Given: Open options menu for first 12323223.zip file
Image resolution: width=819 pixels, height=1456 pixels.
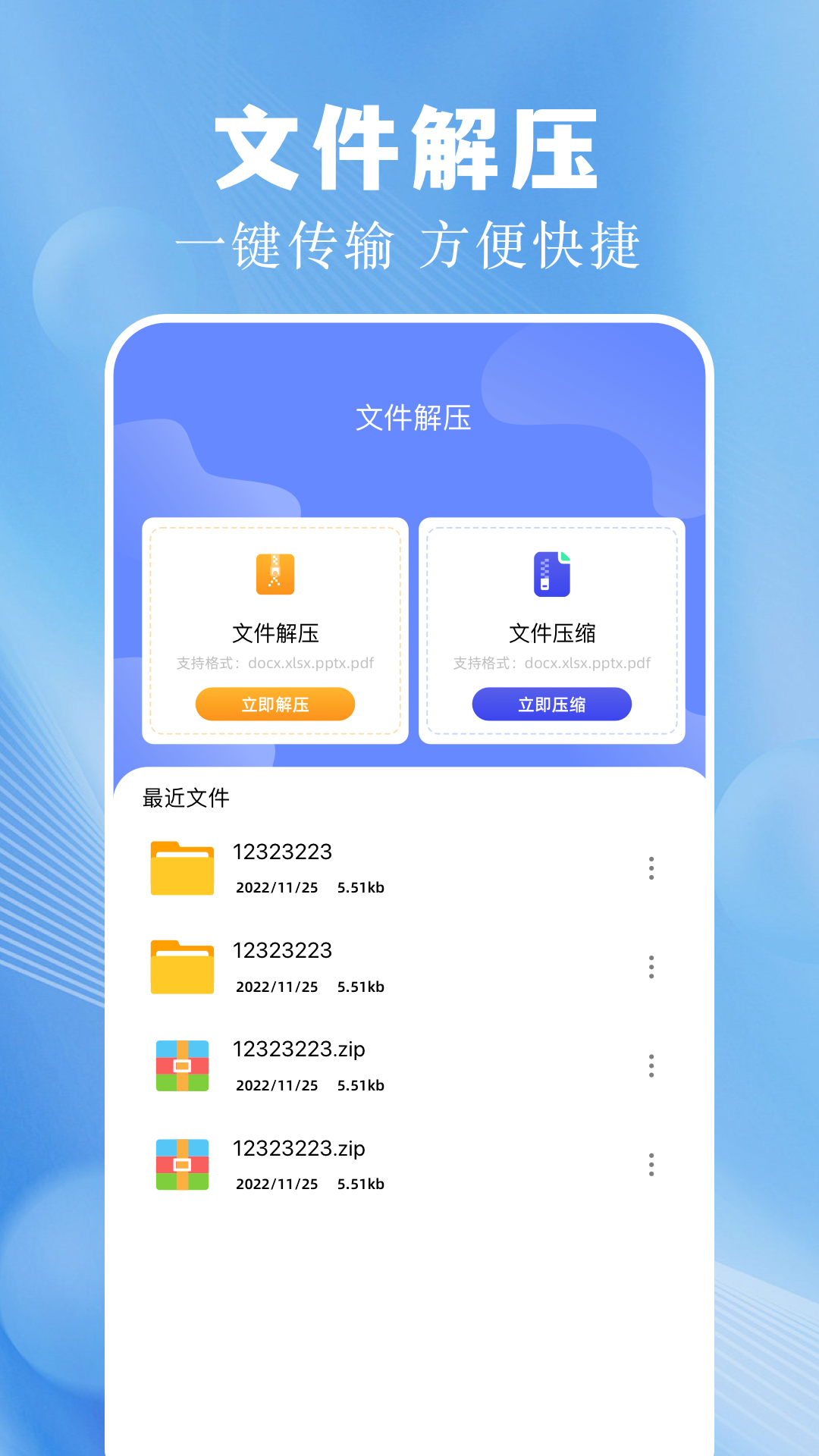Looking at the screenshot, I should coord(652,1065).
